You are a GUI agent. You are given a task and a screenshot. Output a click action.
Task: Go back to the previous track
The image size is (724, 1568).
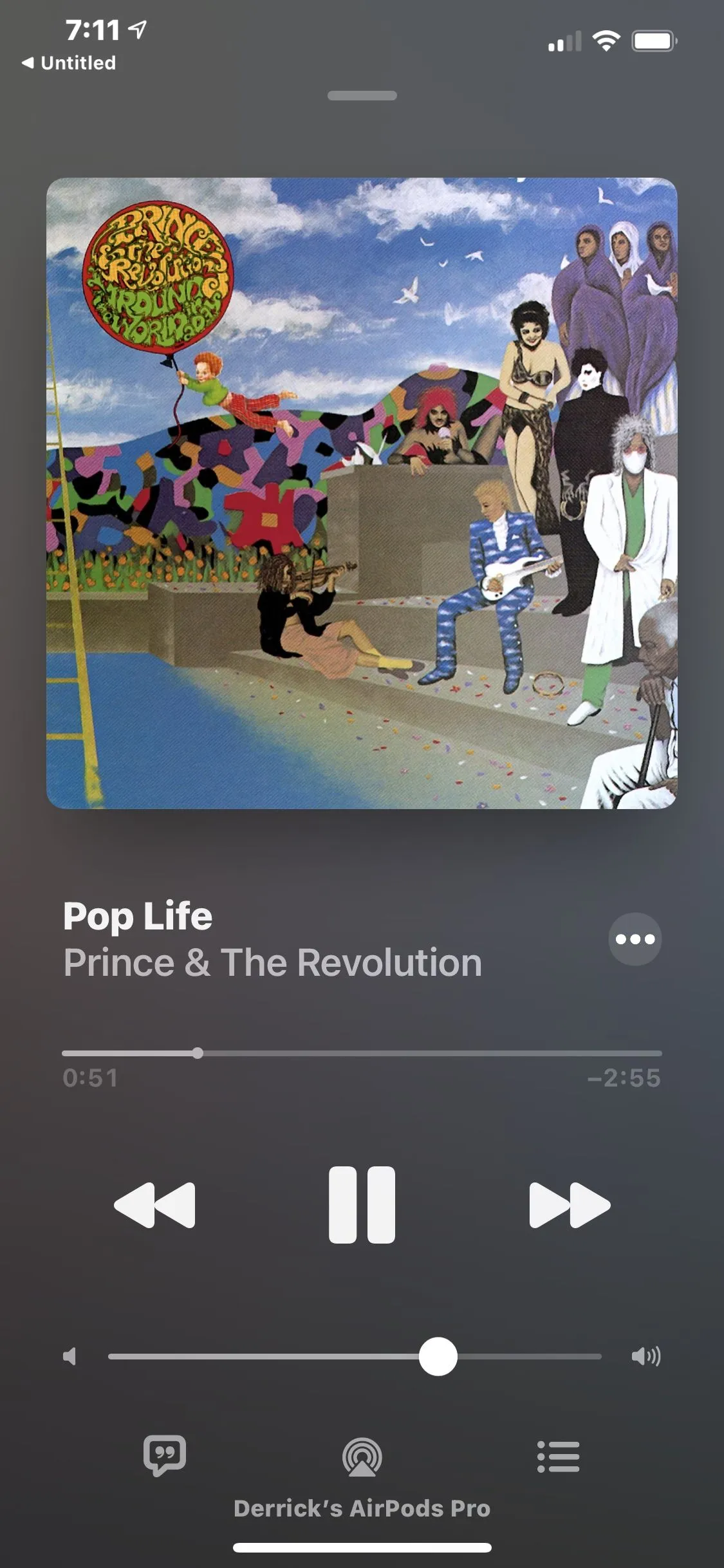[x=154, y=1204]
